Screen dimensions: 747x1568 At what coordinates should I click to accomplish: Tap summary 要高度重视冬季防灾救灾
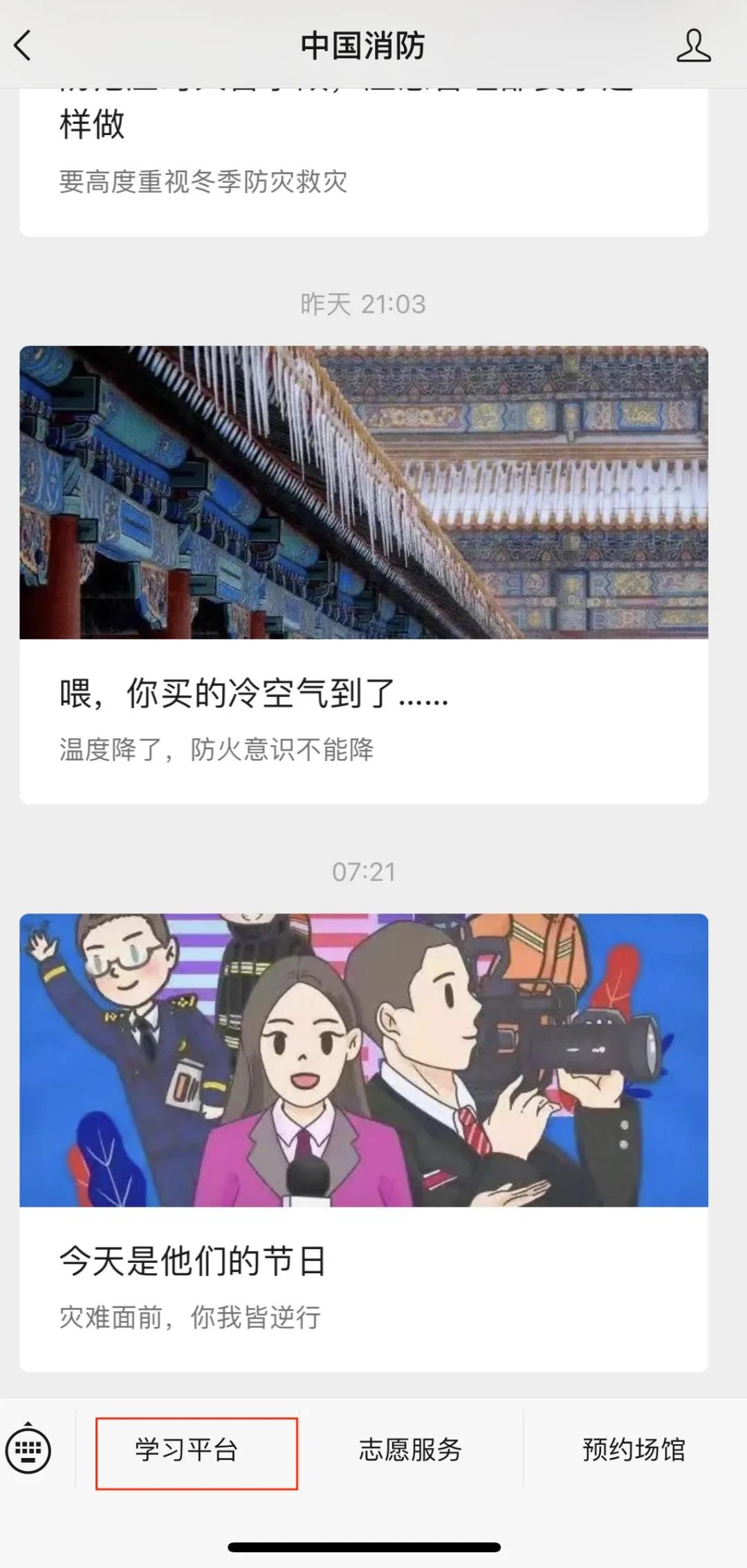point(204,181)
